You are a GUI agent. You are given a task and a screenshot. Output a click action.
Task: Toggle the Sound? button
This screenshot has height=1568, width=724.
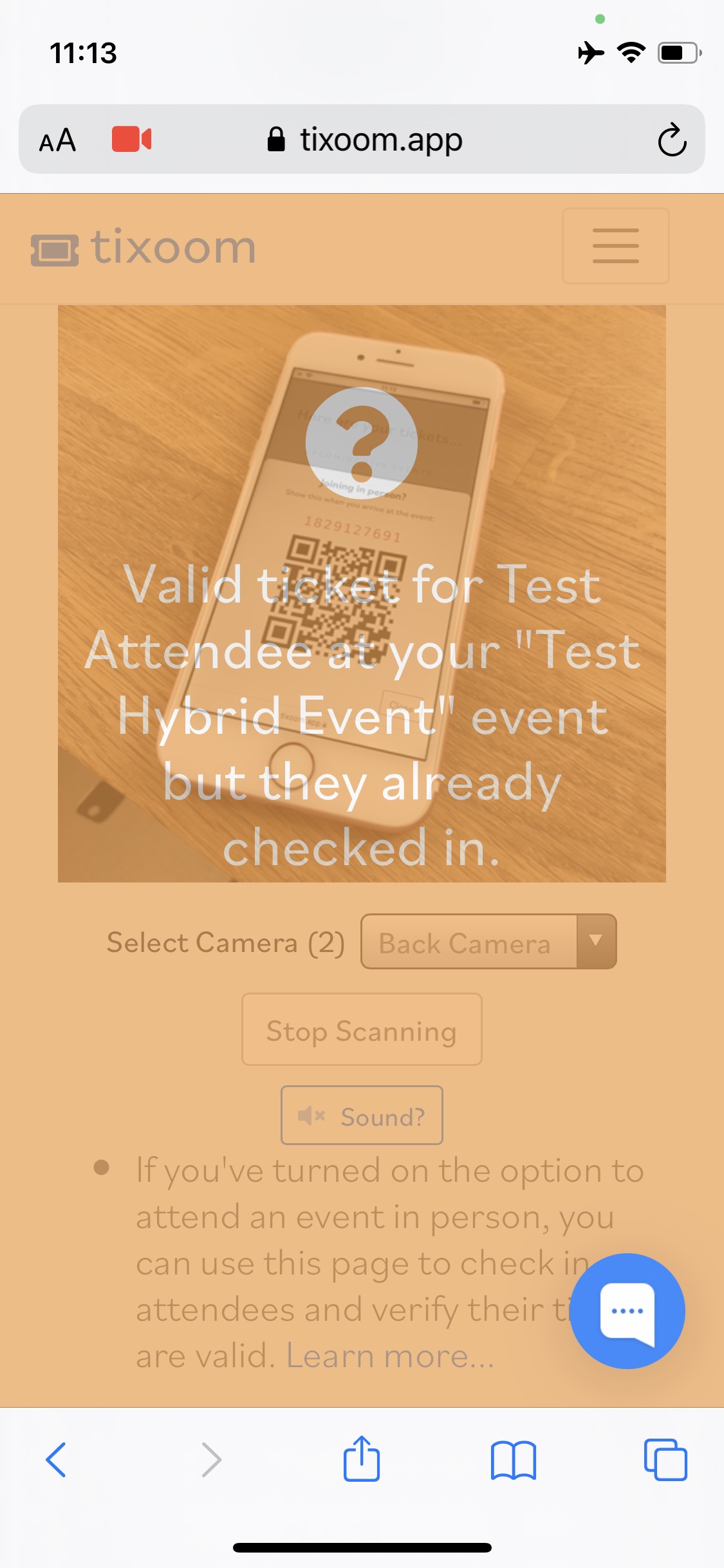click(x=362, y=1115)
